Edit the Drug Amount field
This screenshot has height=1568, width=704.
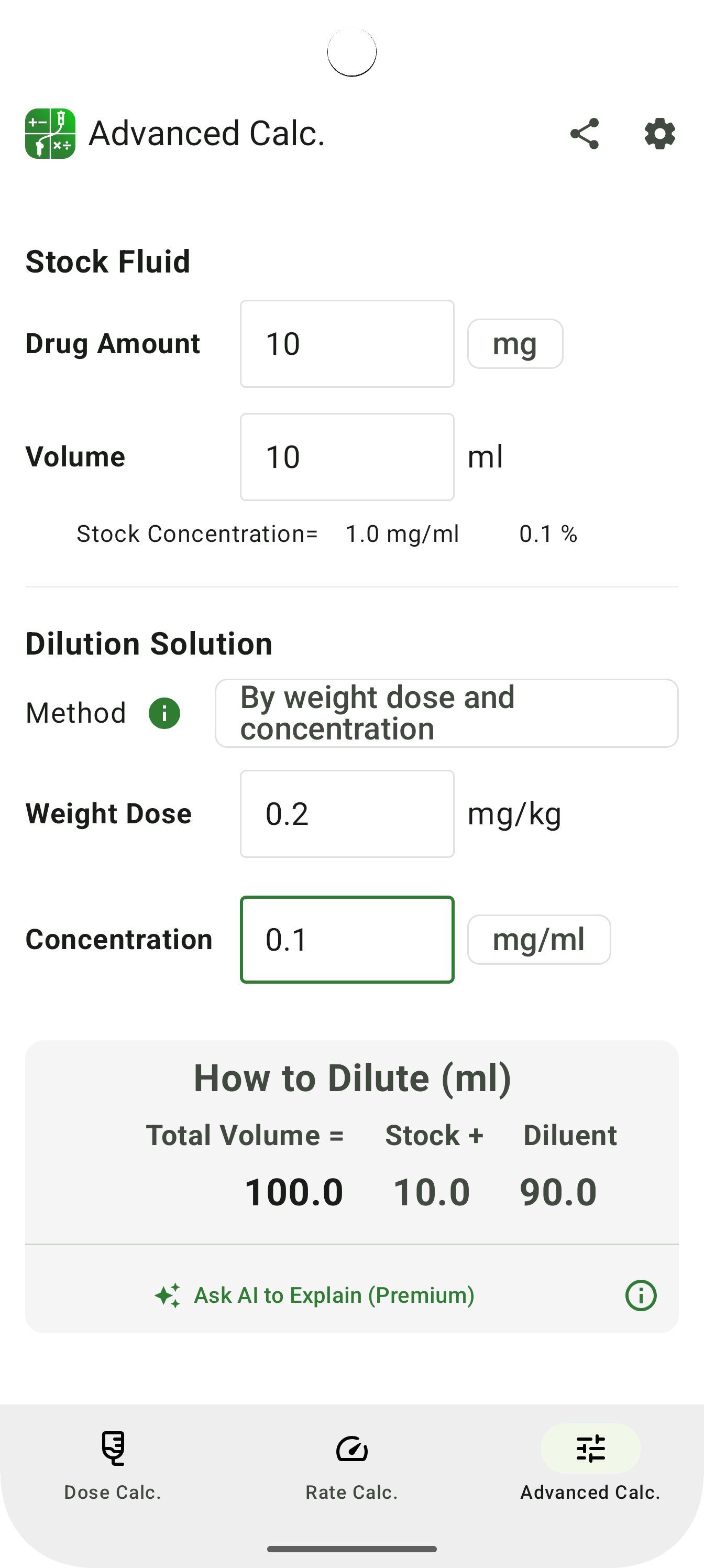coord(347,344)
